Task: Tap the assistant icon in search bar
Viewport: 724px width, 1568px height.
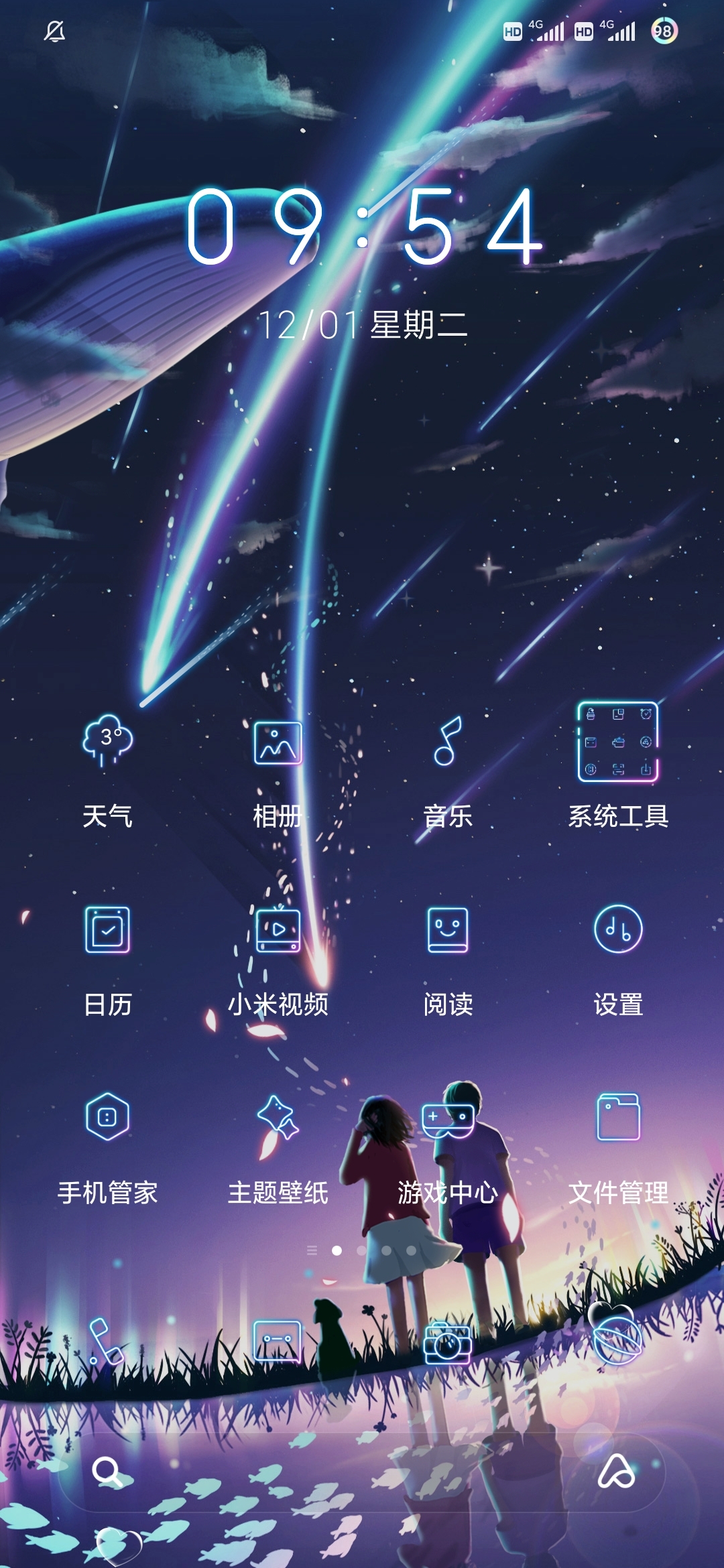Action: pos(616,1472)
